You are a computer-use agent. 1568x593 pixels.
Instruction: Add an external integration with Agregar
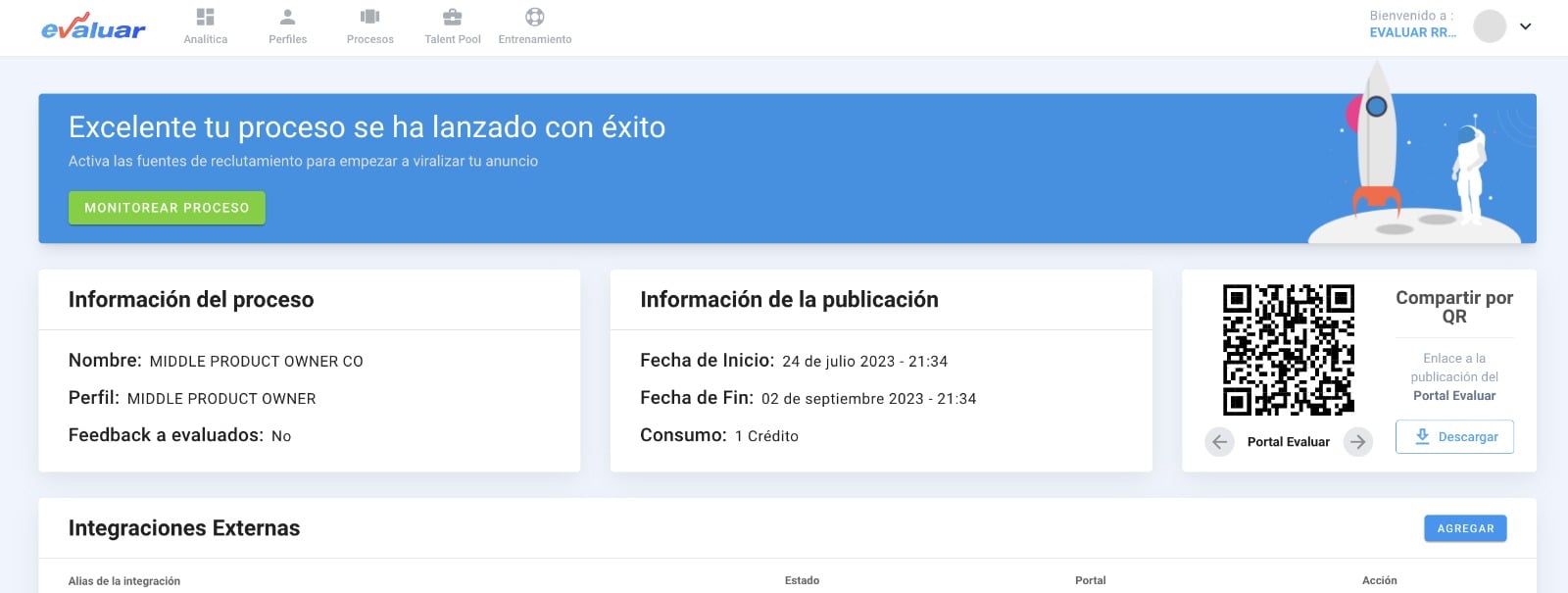1465,528
